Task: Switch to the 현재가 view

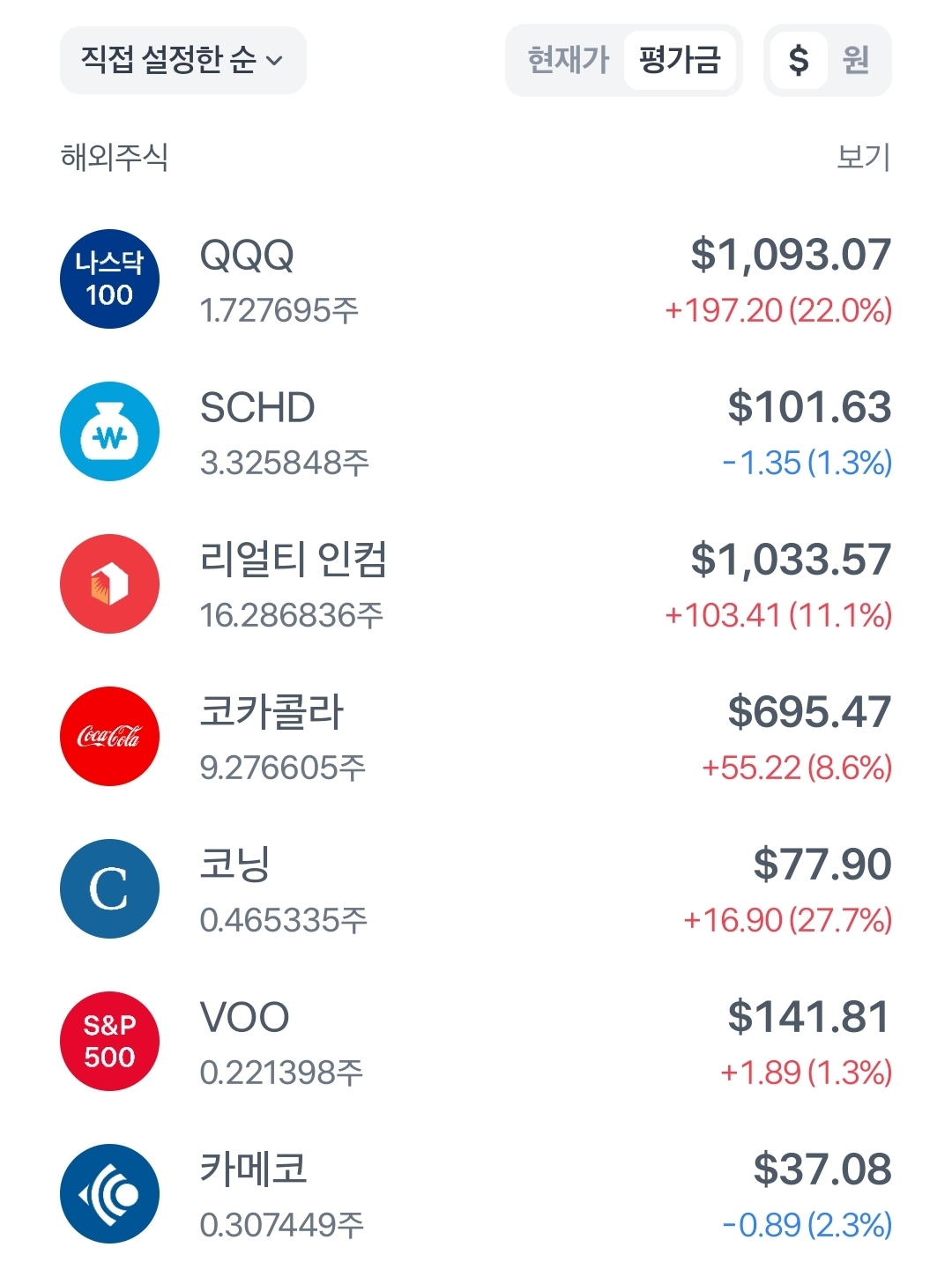Action: 568,60
